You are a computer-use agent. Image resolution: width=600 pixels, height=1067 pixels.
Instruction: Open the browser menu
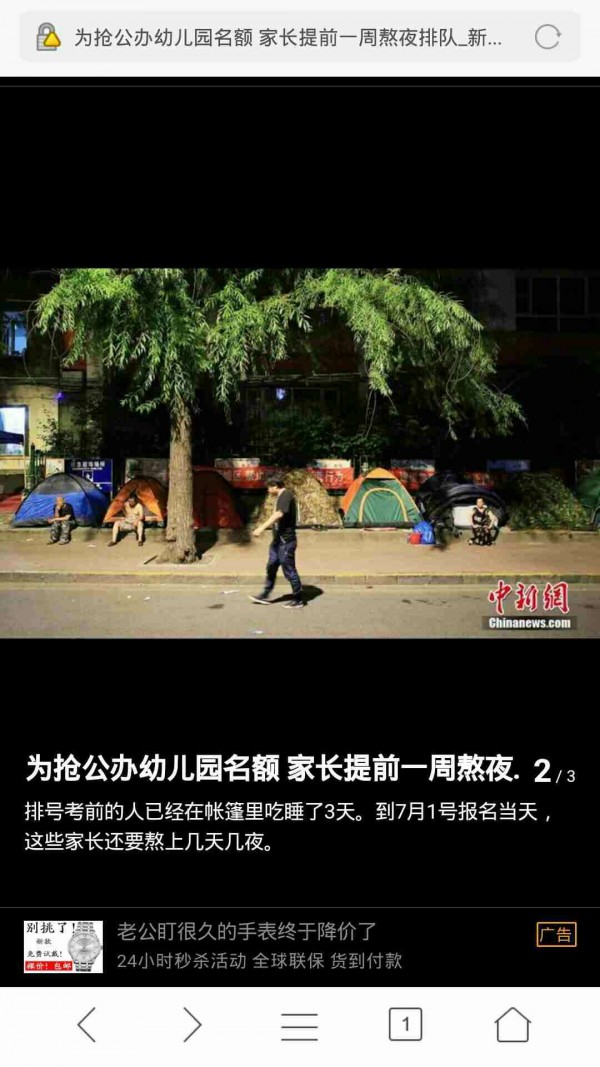[299, 1026]
